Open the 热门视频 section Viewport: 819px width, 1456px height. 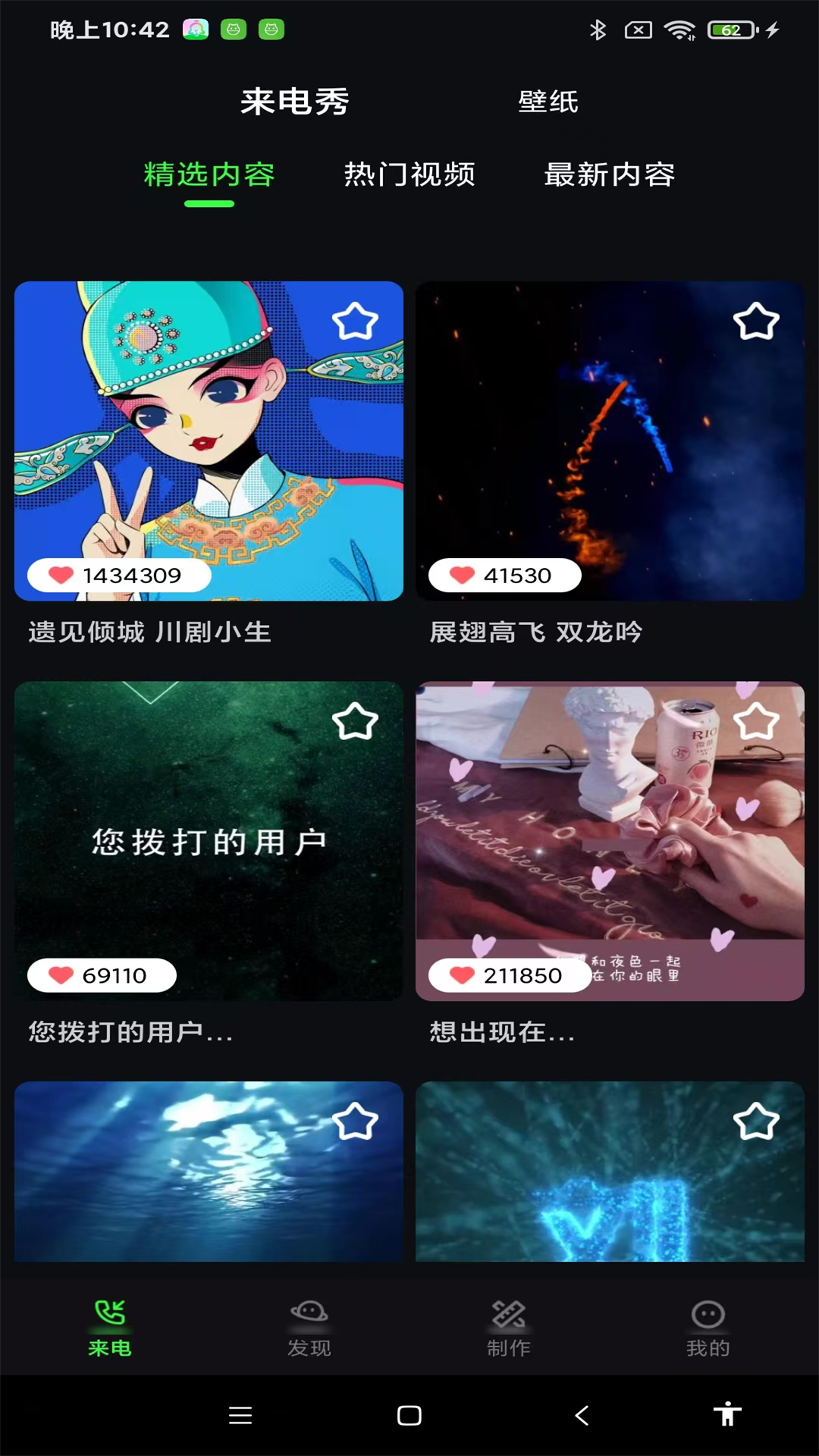[x=409, y=174]
